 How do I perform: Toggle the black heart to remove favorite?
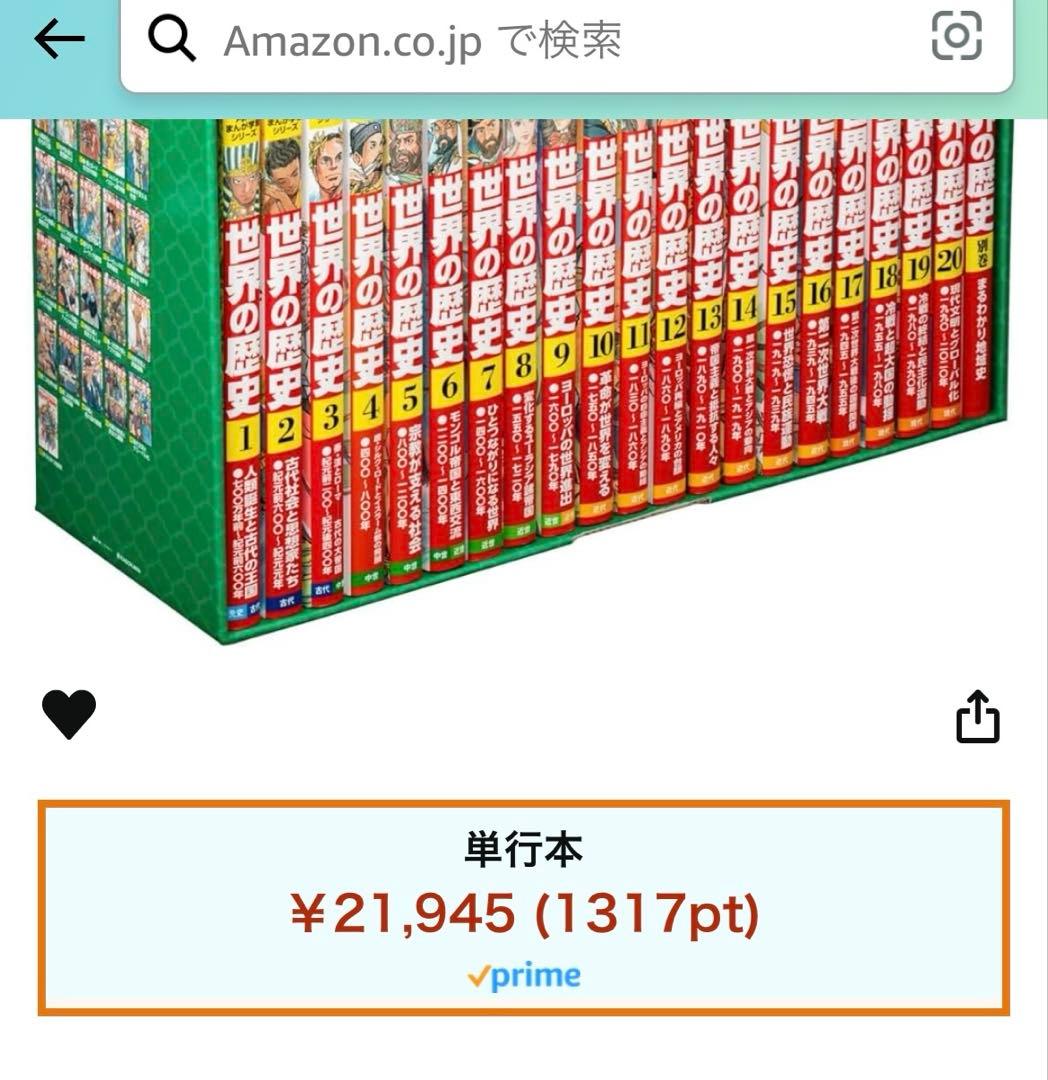click(x=68, y=712)
